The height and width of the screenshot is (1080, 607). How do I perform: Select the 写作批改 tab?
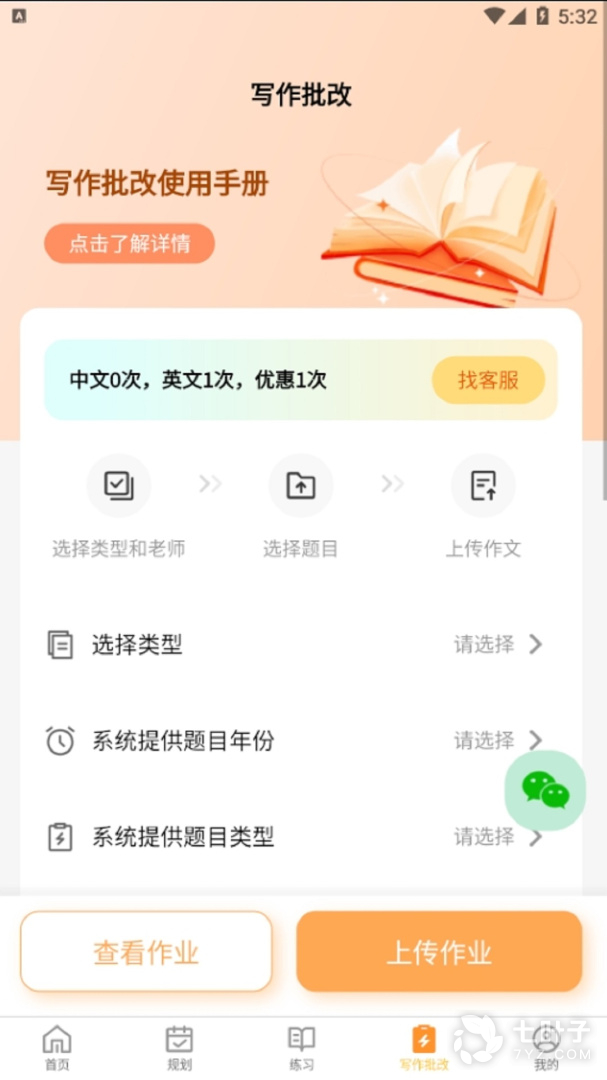[x=424, y=1048]
